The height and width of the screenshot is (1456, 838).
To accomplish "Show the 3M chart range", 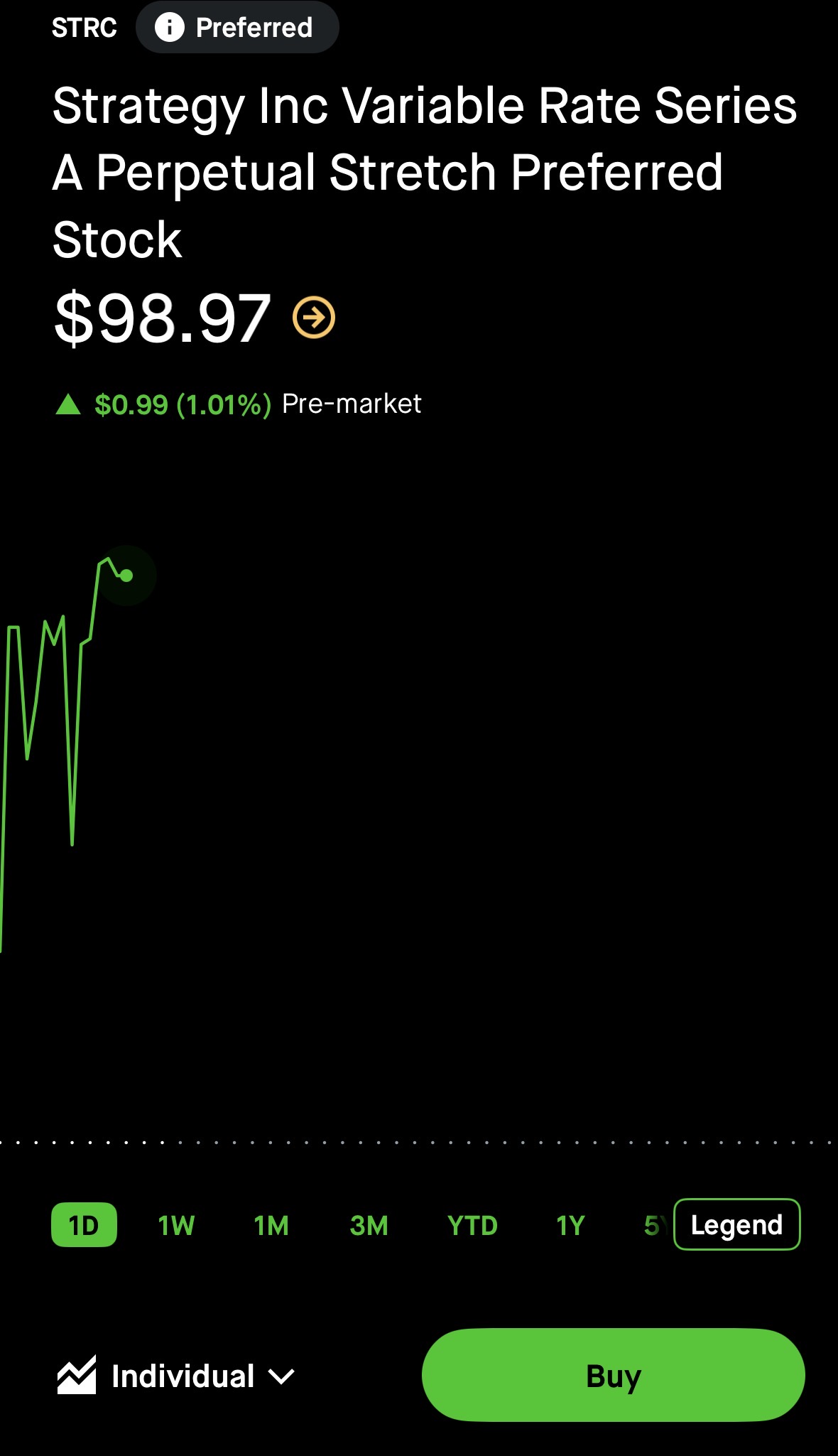I will (369, 1225).
